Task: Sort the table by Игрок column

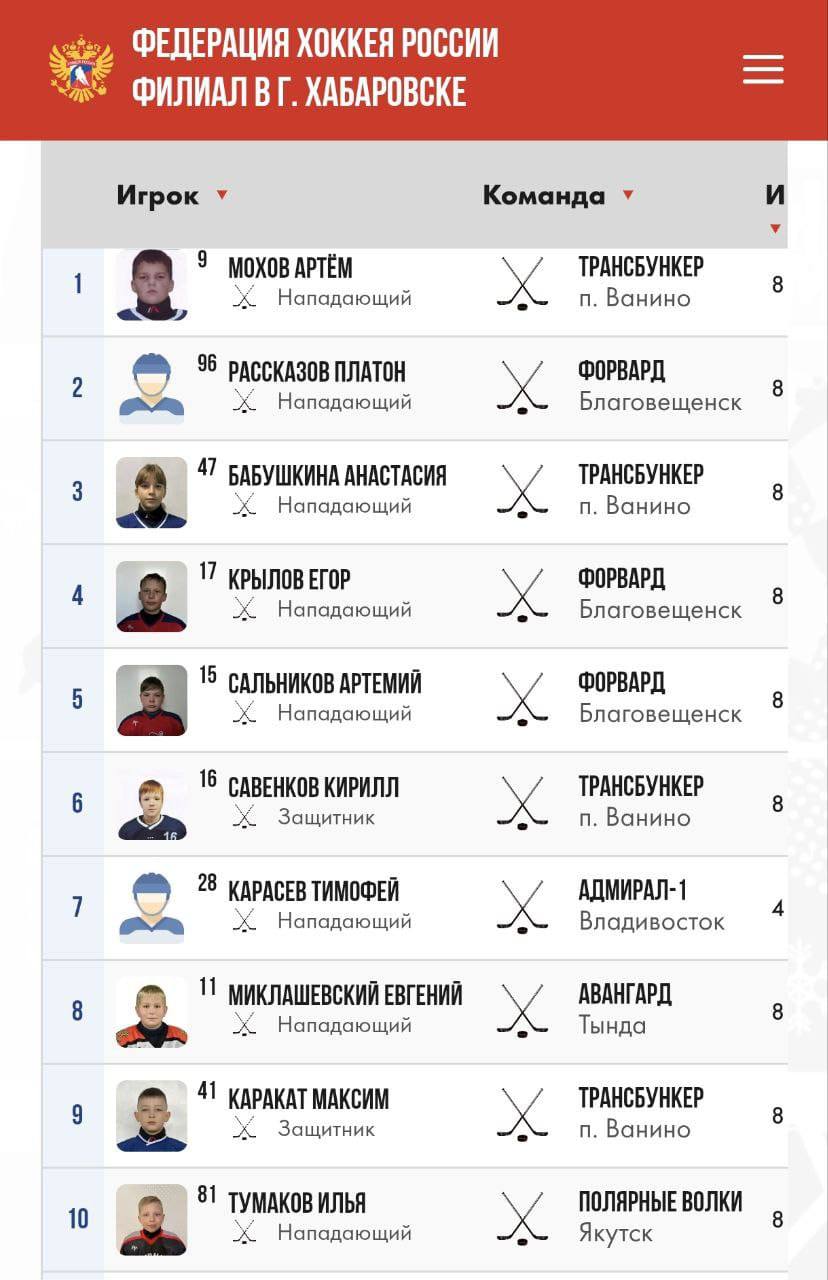Action: tap(158, 195)
